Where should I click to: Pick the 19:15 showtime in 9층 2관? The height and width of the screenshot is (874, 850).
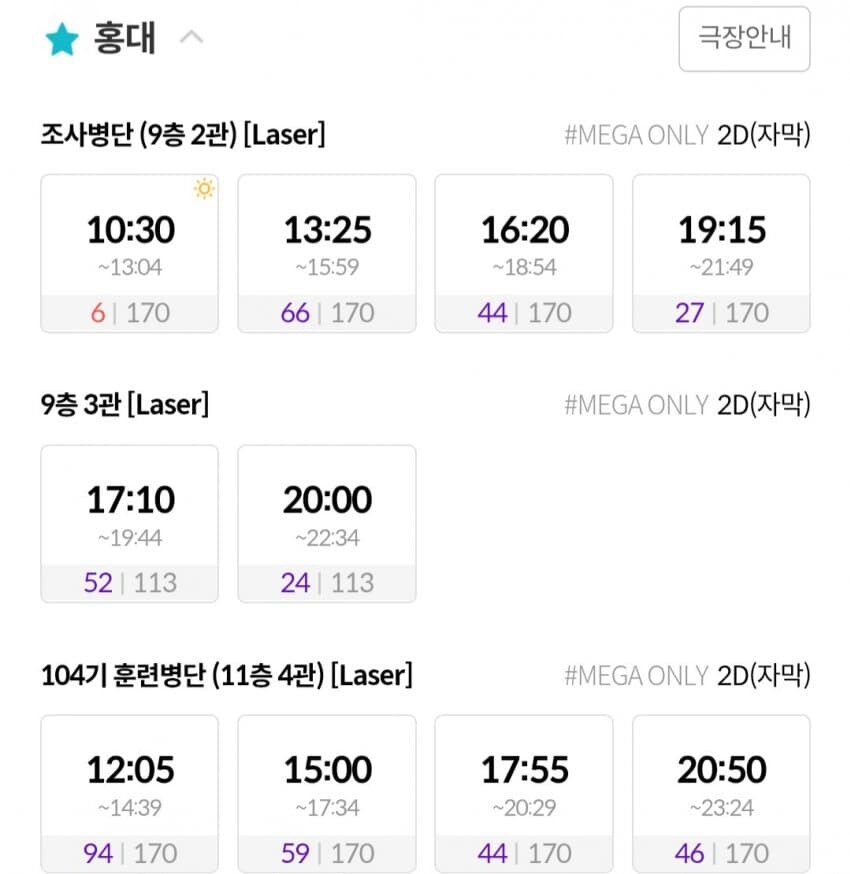point(721,253)
